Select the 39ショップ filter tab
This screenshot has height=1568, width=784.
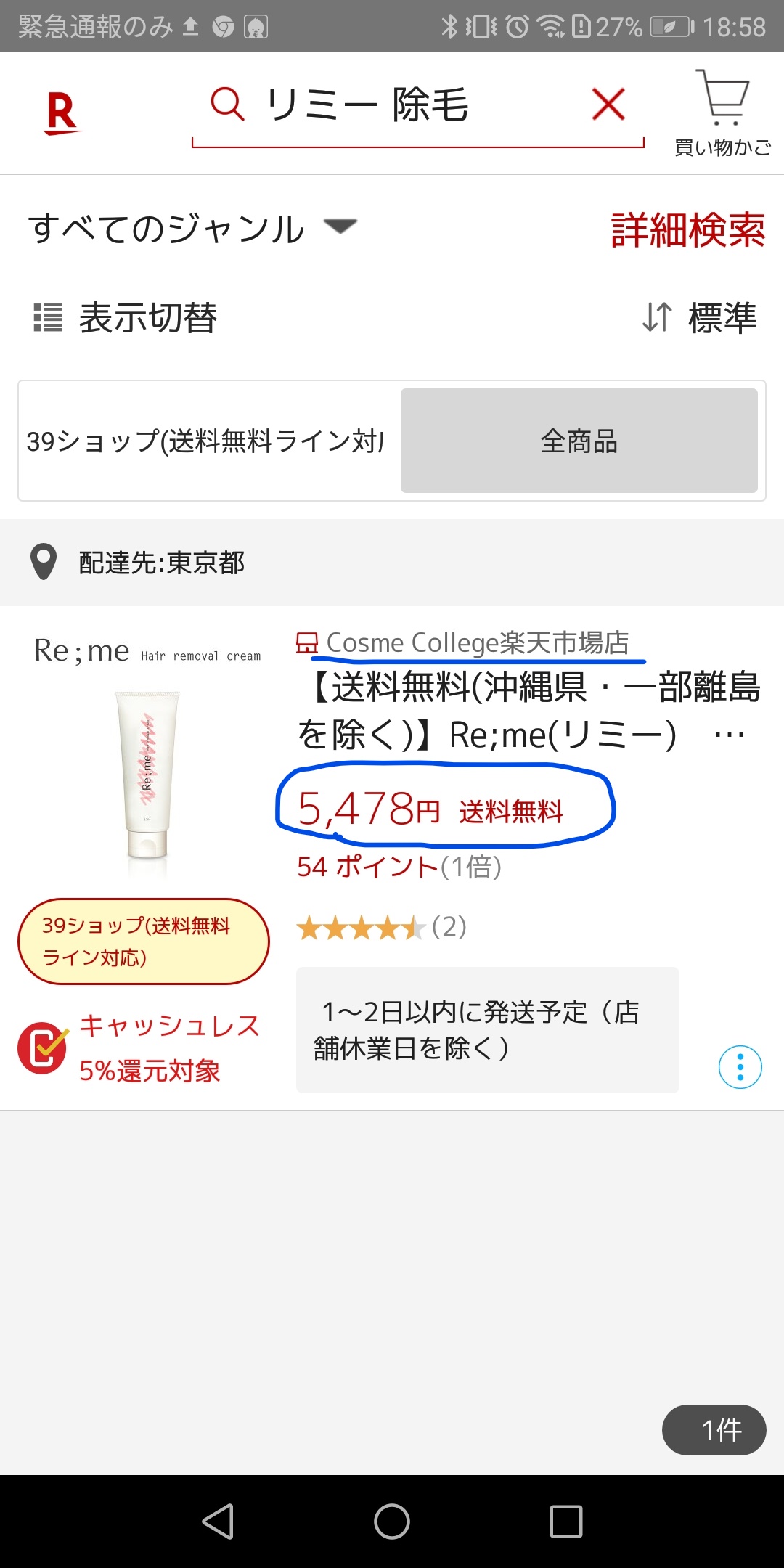pos(207,441)
